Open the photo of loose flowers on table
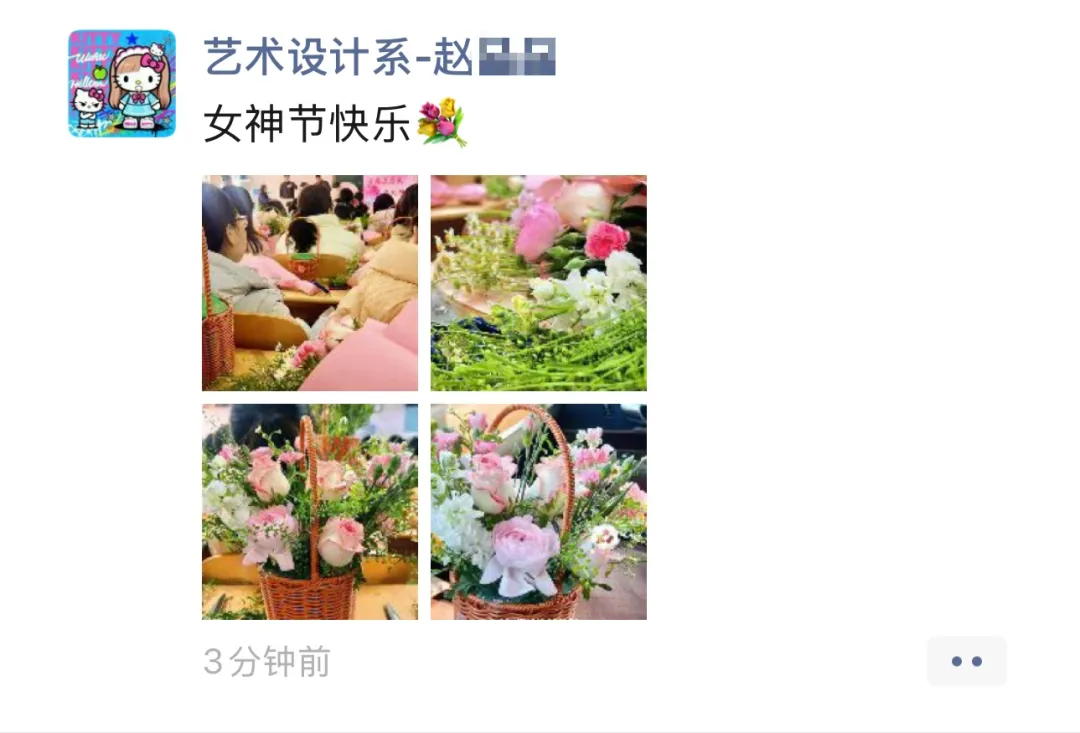Image resolution: width=1080 pixels, height=733 pixels. click(x=538, y=283)
